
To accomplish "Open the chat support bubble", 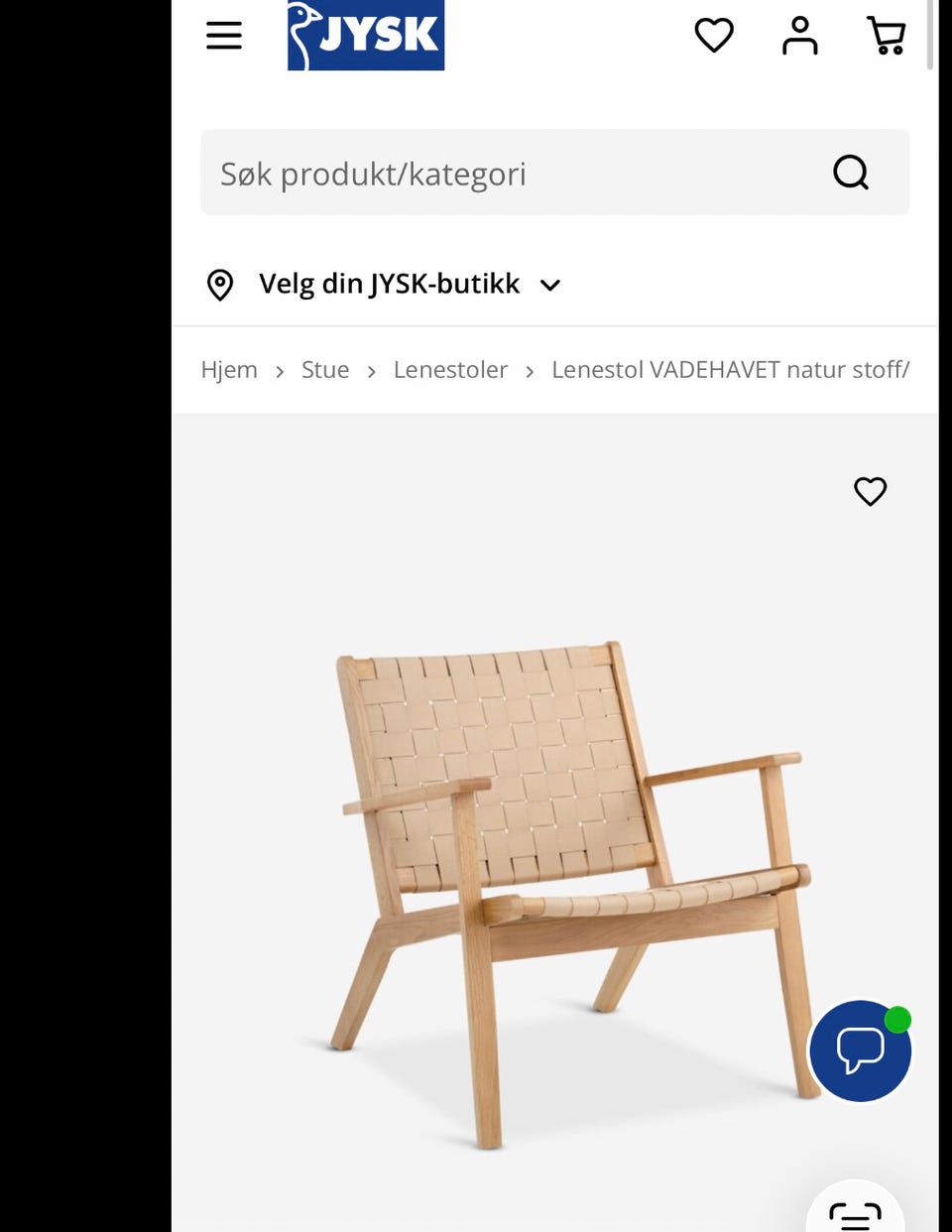I will pyautogui.click(x=860, y=1049).
